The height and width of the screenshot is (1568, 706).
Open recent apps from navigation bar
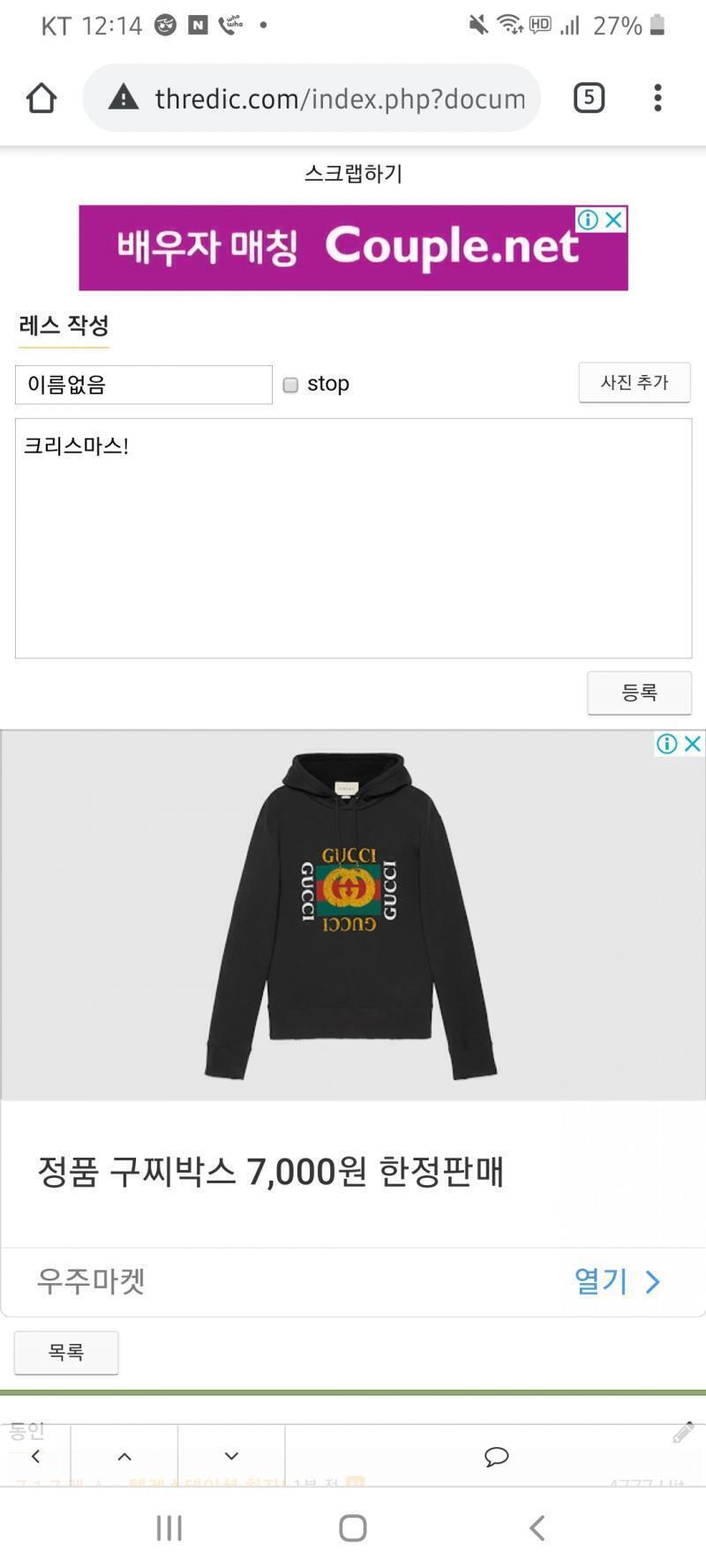(x=169, y=1527)
